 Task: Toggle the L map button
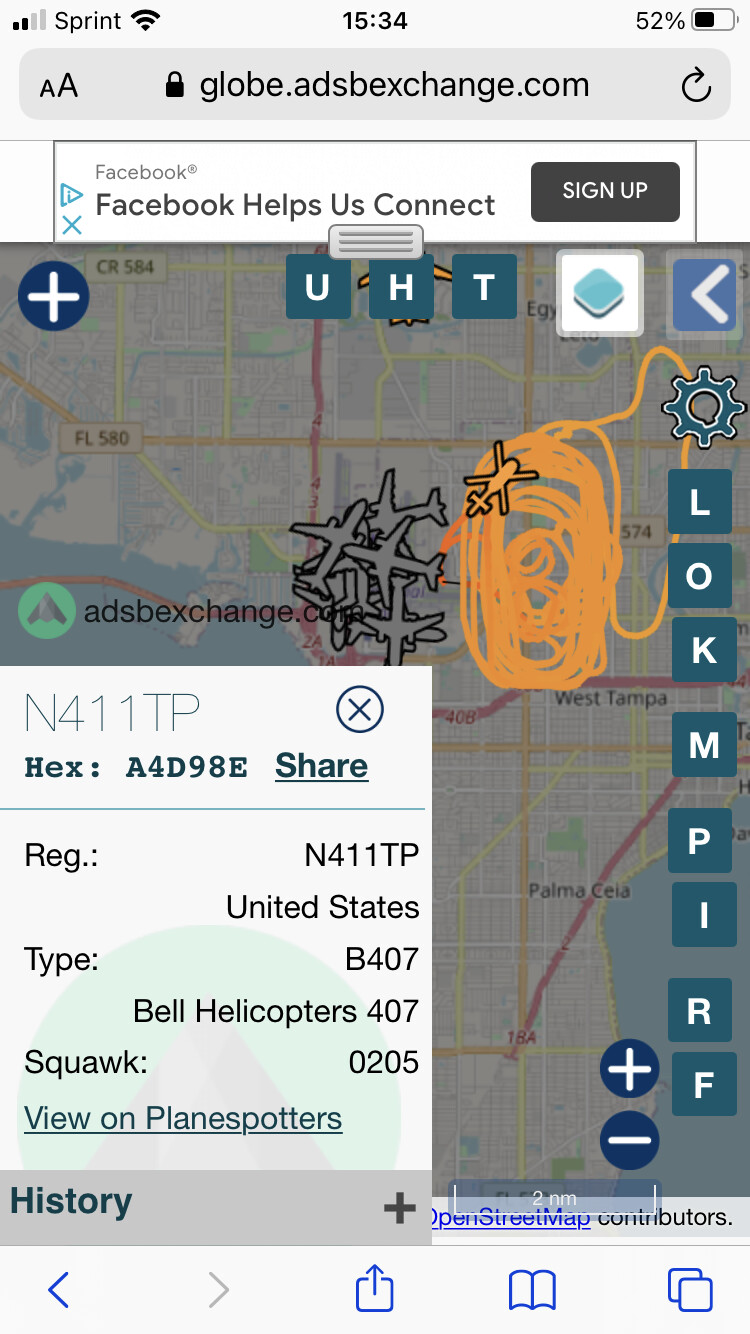pos(700,502)
